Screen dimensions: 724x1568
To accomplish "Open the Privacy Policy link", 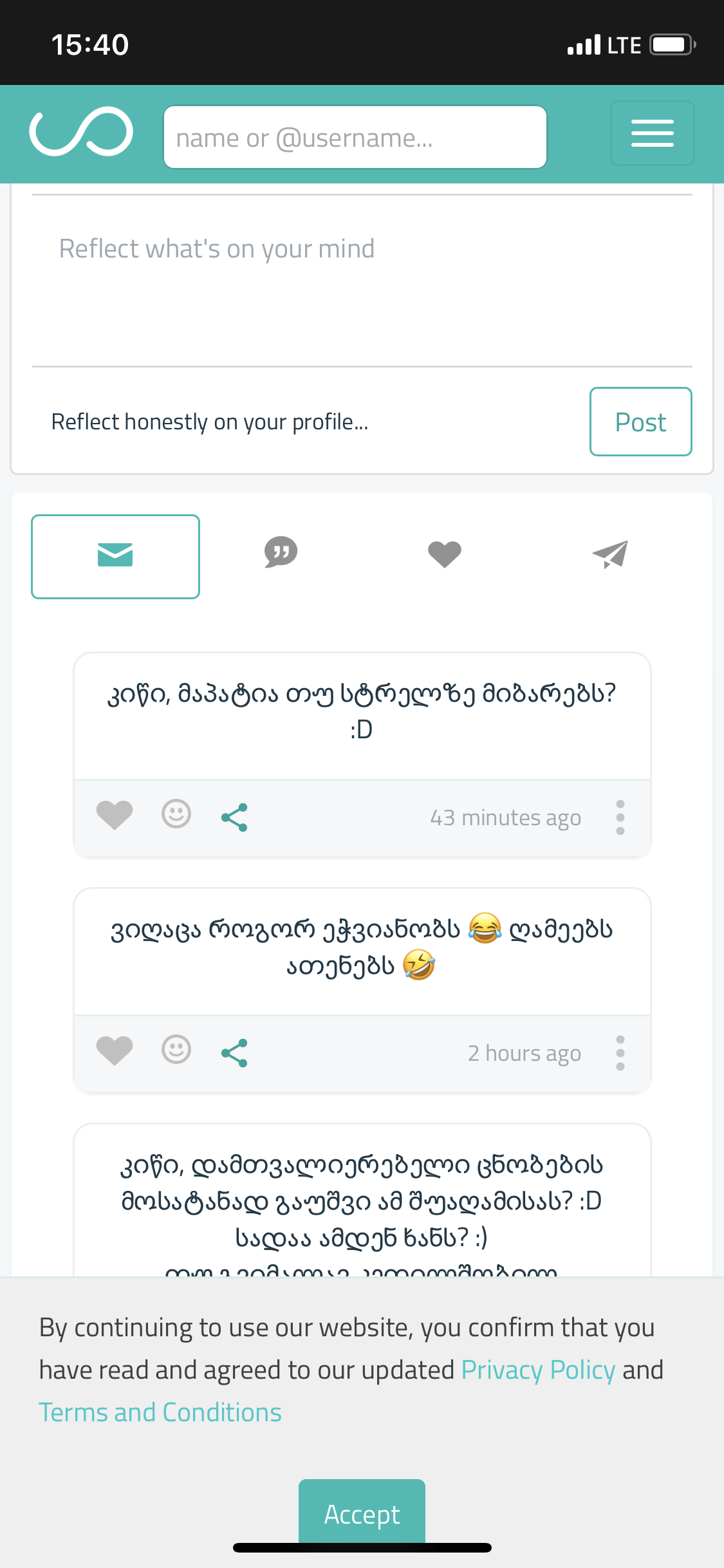I will 538,1370.
